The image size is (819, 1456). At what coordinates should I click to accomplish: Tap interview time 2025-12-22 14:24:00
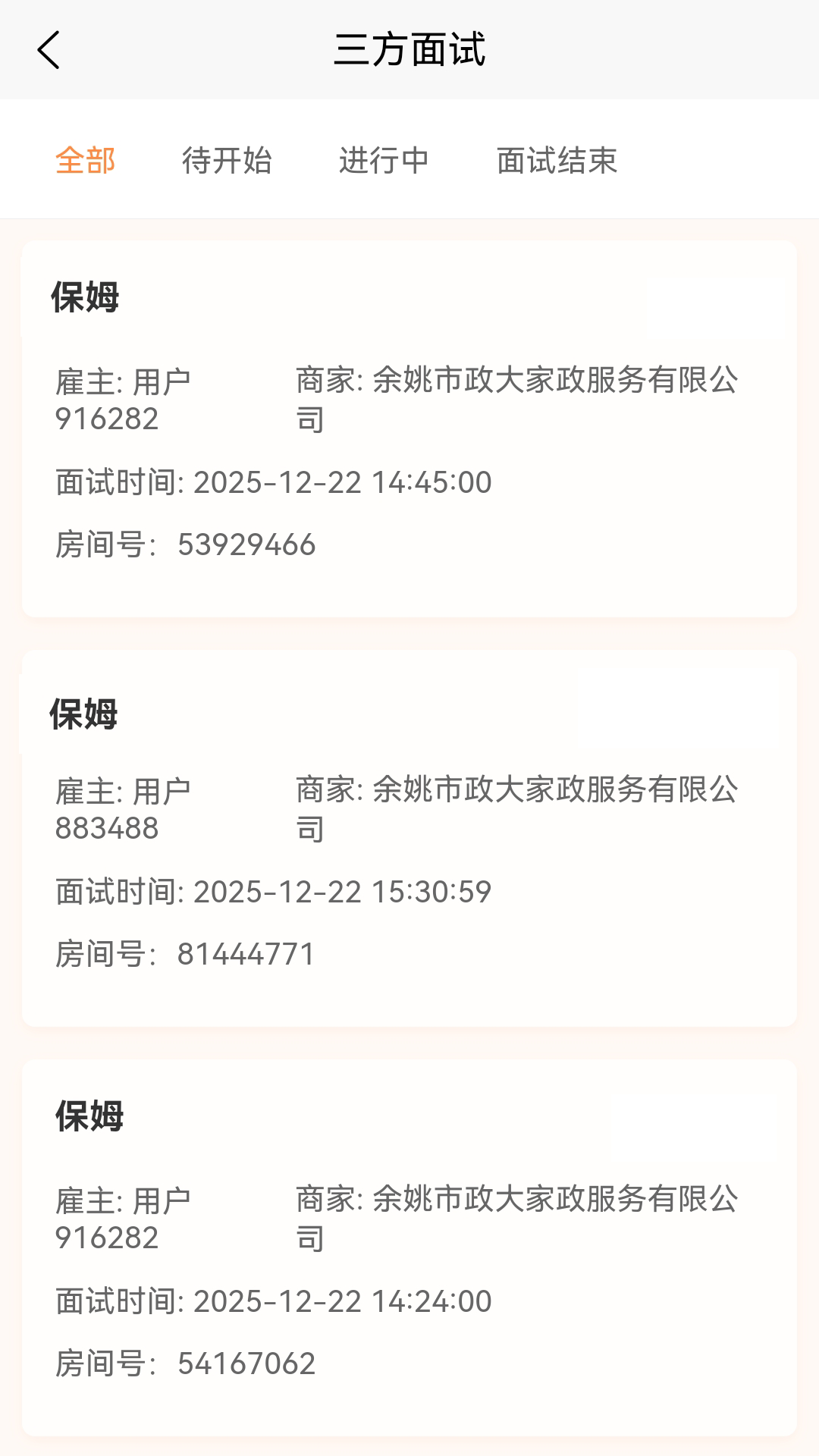273,1301
